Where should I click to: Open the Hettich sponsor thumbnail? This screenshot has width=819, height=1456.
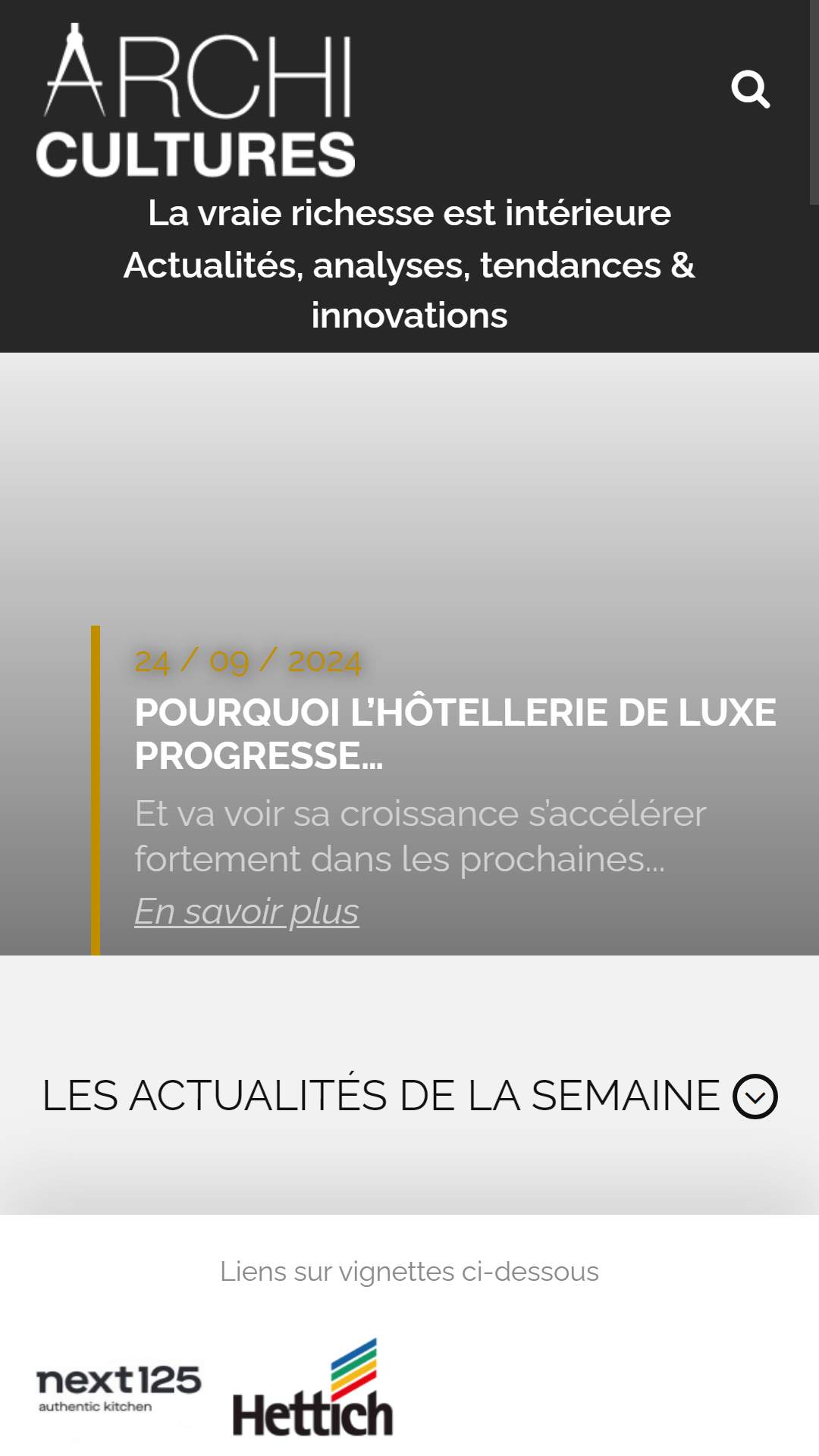pos(312,1388)
